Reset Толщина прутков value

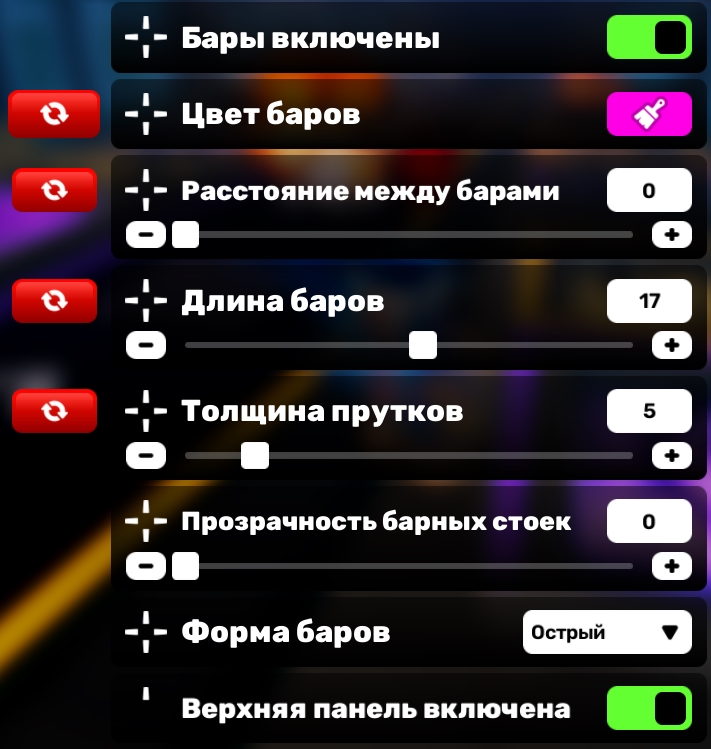pos(54,410)
